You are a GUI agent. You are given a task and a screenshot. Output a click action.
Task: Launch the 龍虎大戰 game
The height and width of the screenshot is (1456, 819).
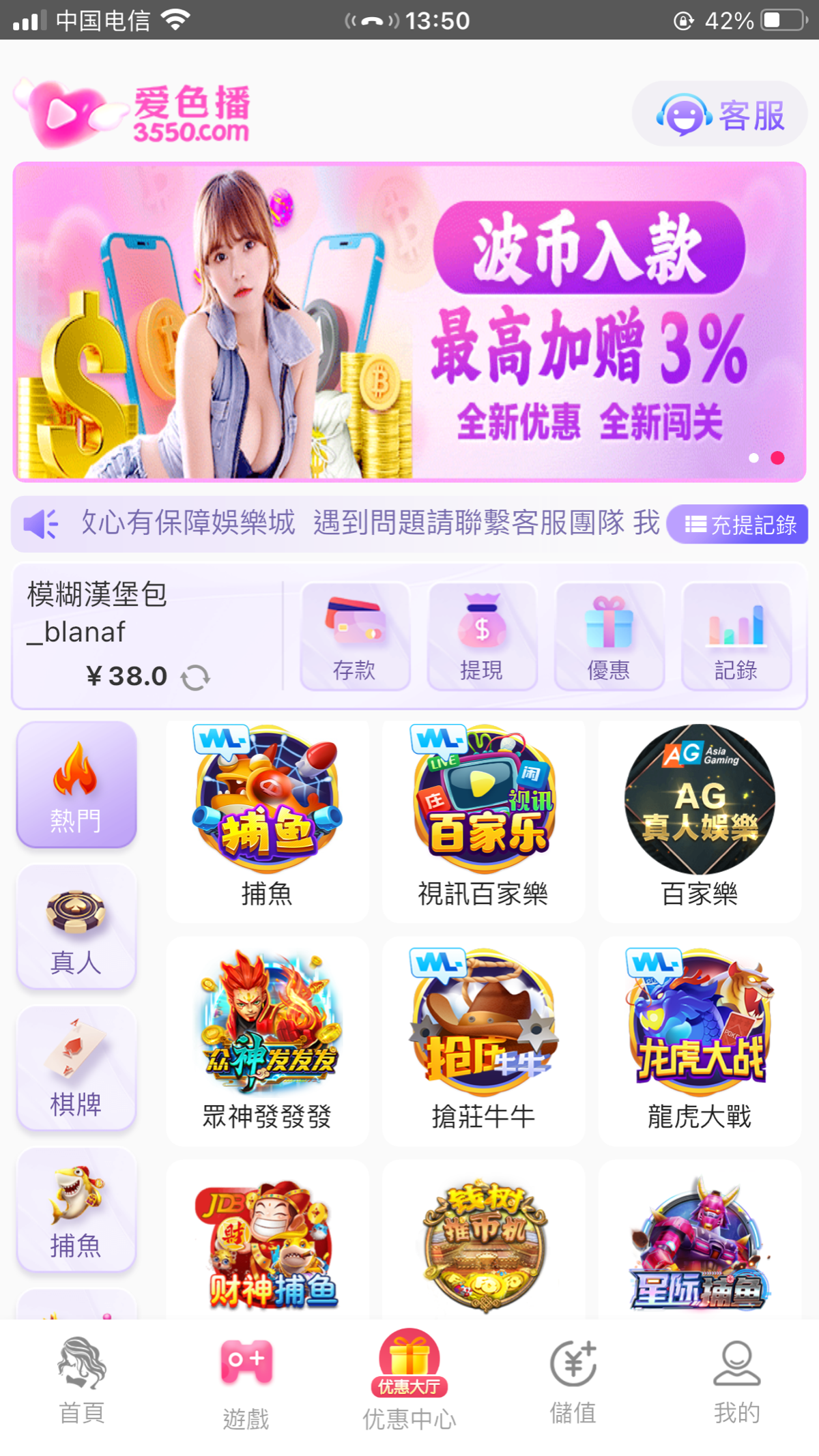[700, 1040]
